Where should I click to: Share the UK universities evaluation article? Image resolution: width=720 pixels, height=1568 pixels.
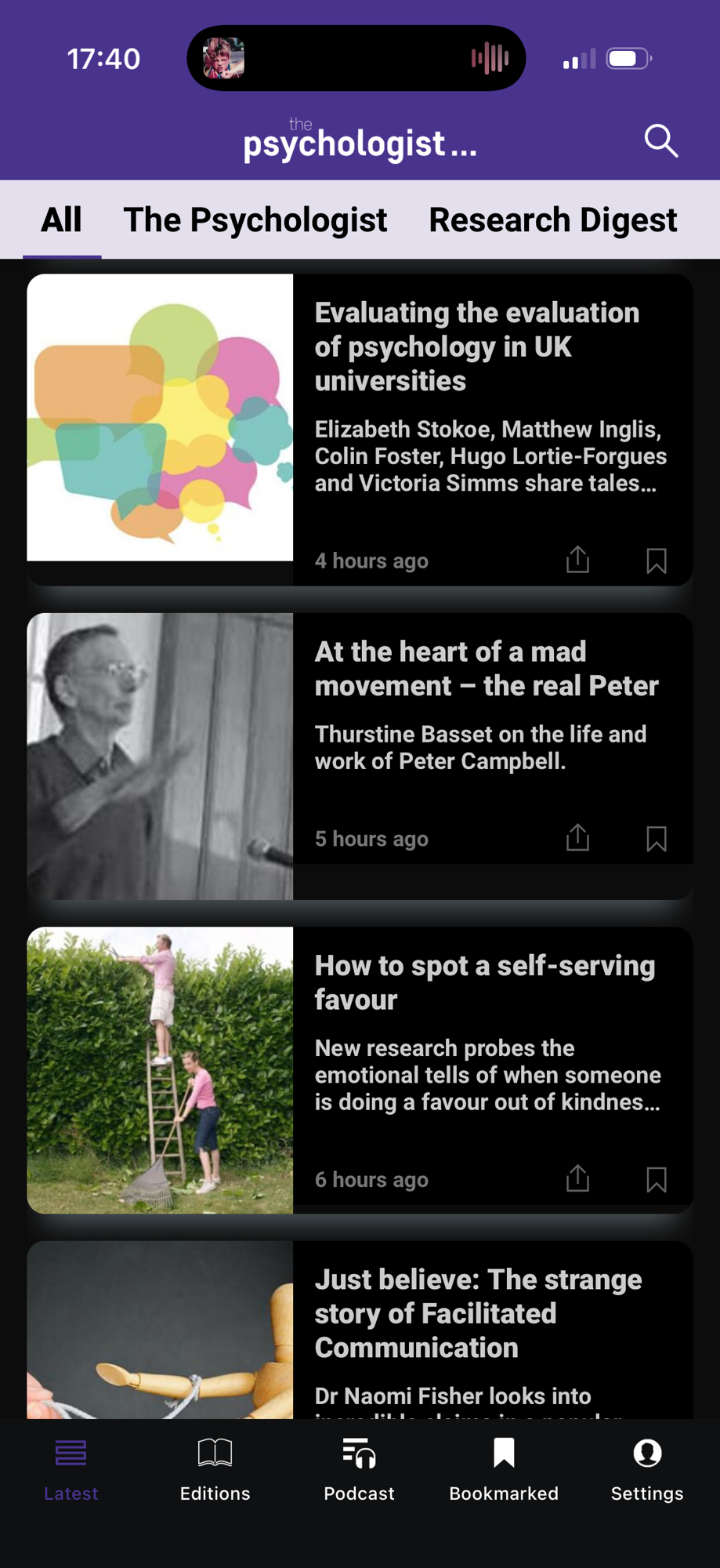(578, 560)
